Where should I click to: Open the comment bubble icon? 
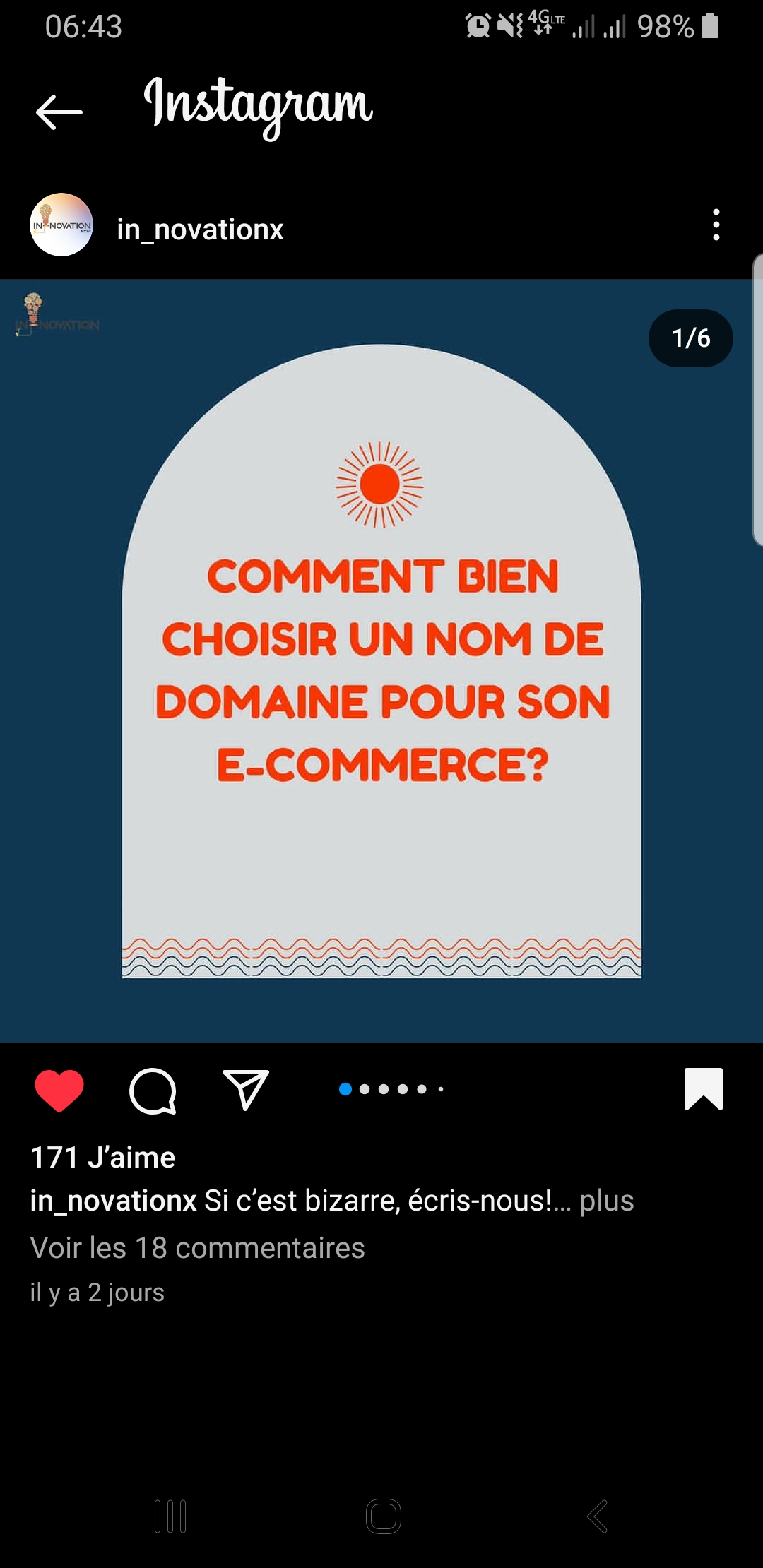click(x=153, y=1091)
